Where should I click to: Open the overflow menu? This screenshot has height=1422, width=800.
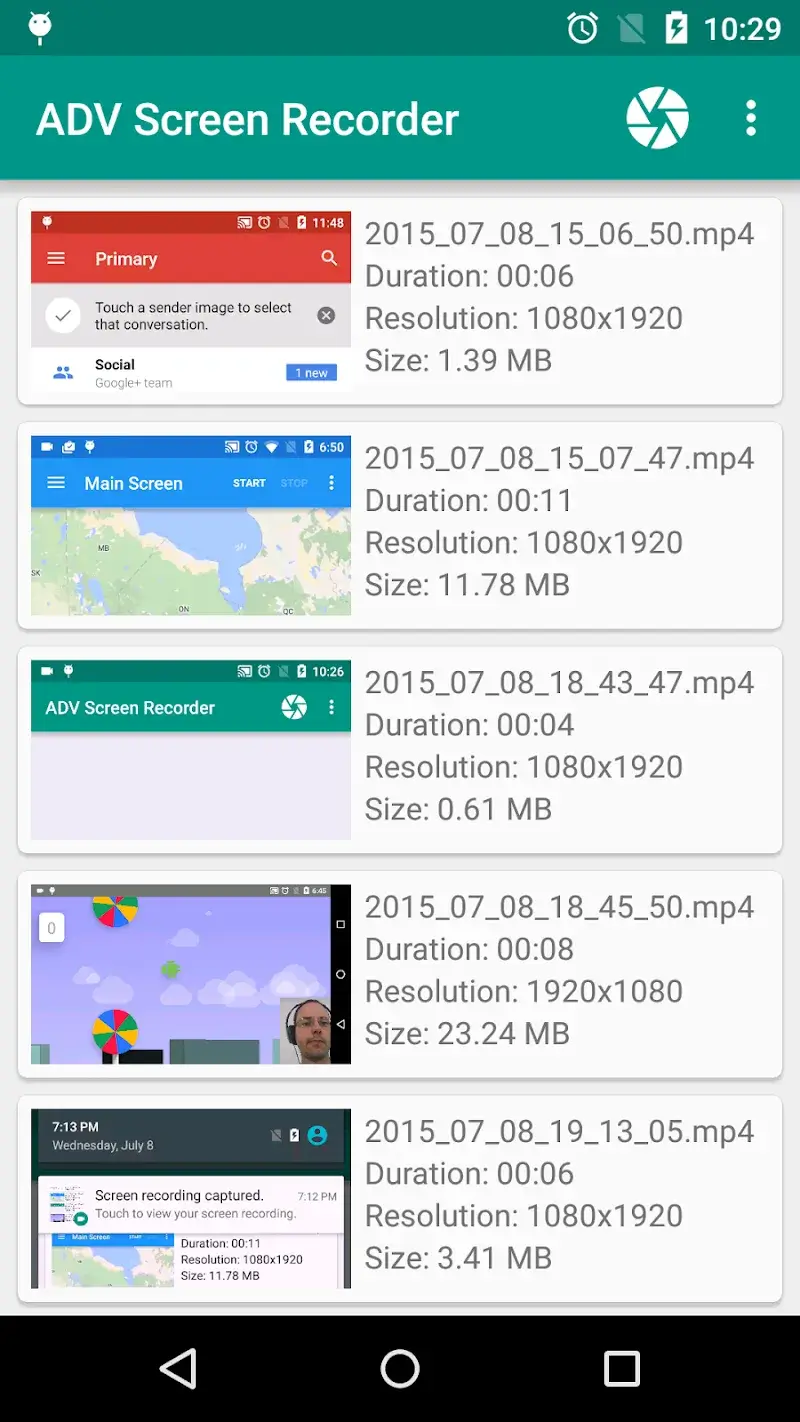751,119
